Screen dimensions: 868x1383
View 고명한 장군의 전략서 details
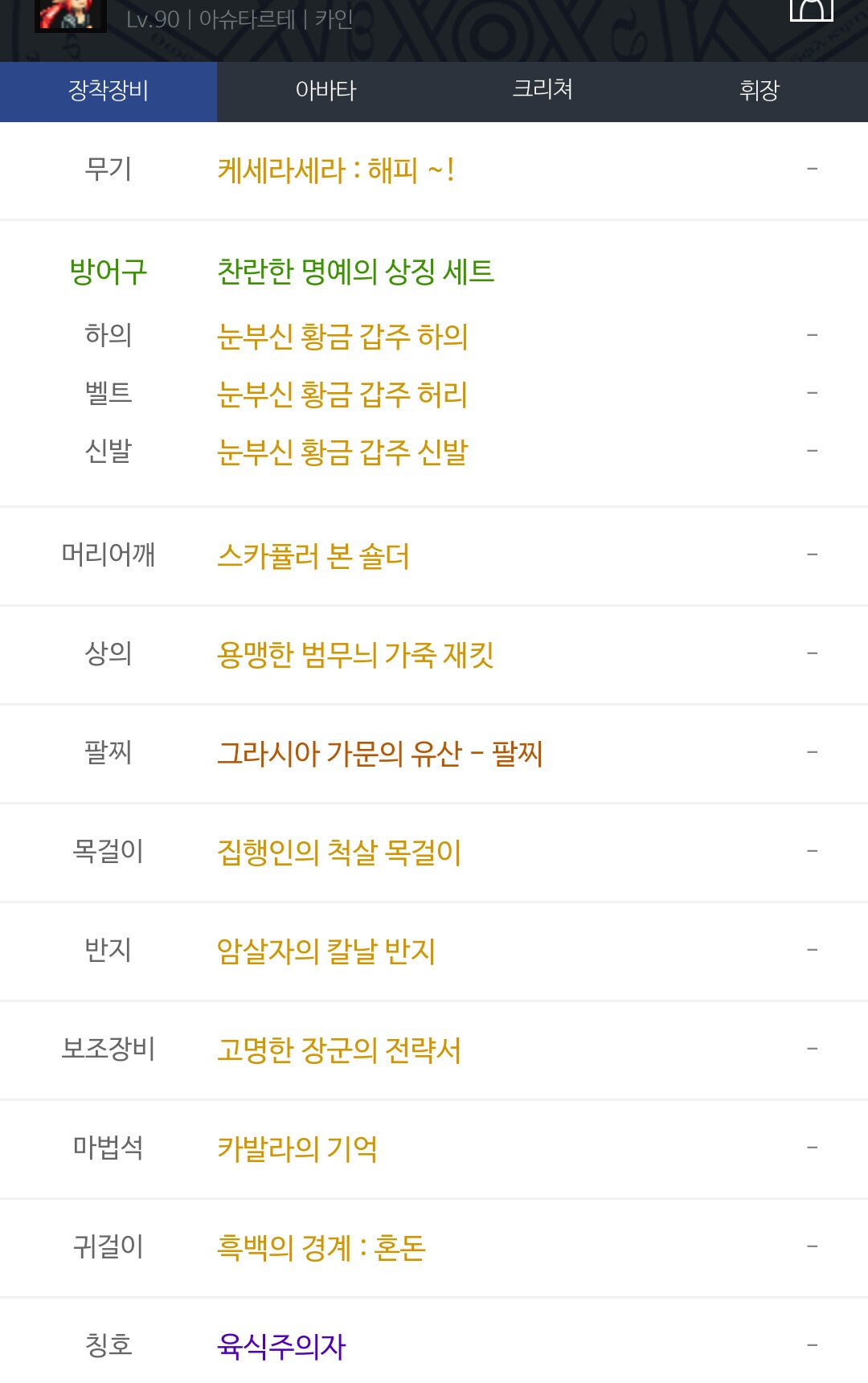point(339,1050)
